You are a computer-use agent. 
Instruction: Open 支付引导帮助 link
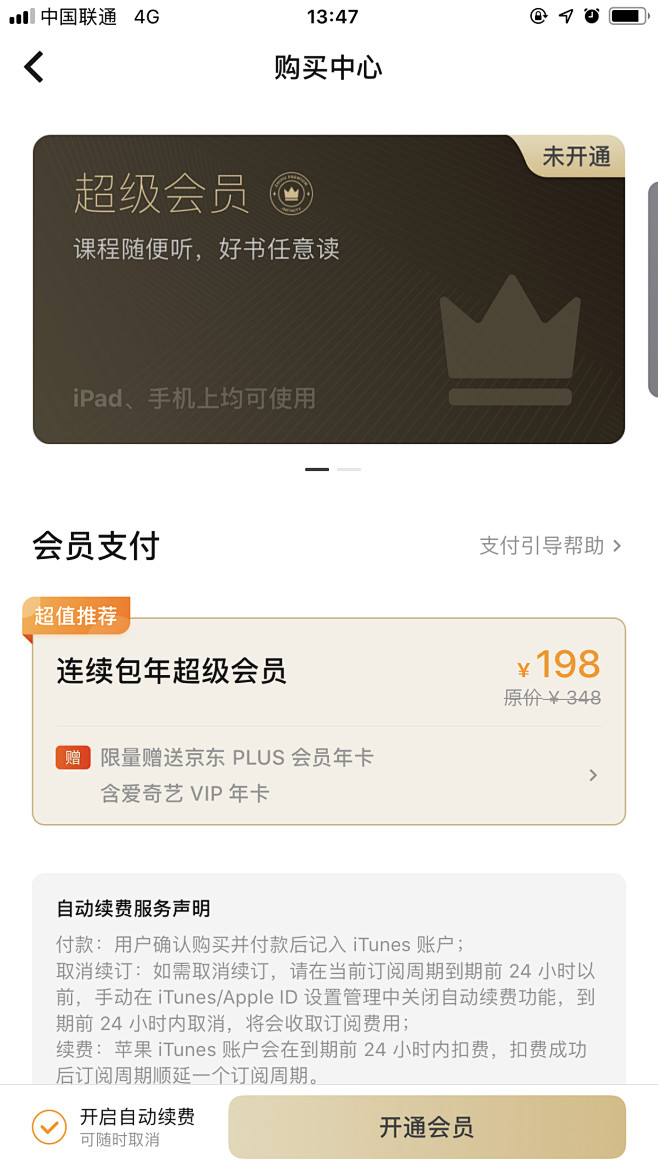tap(549, 546)
